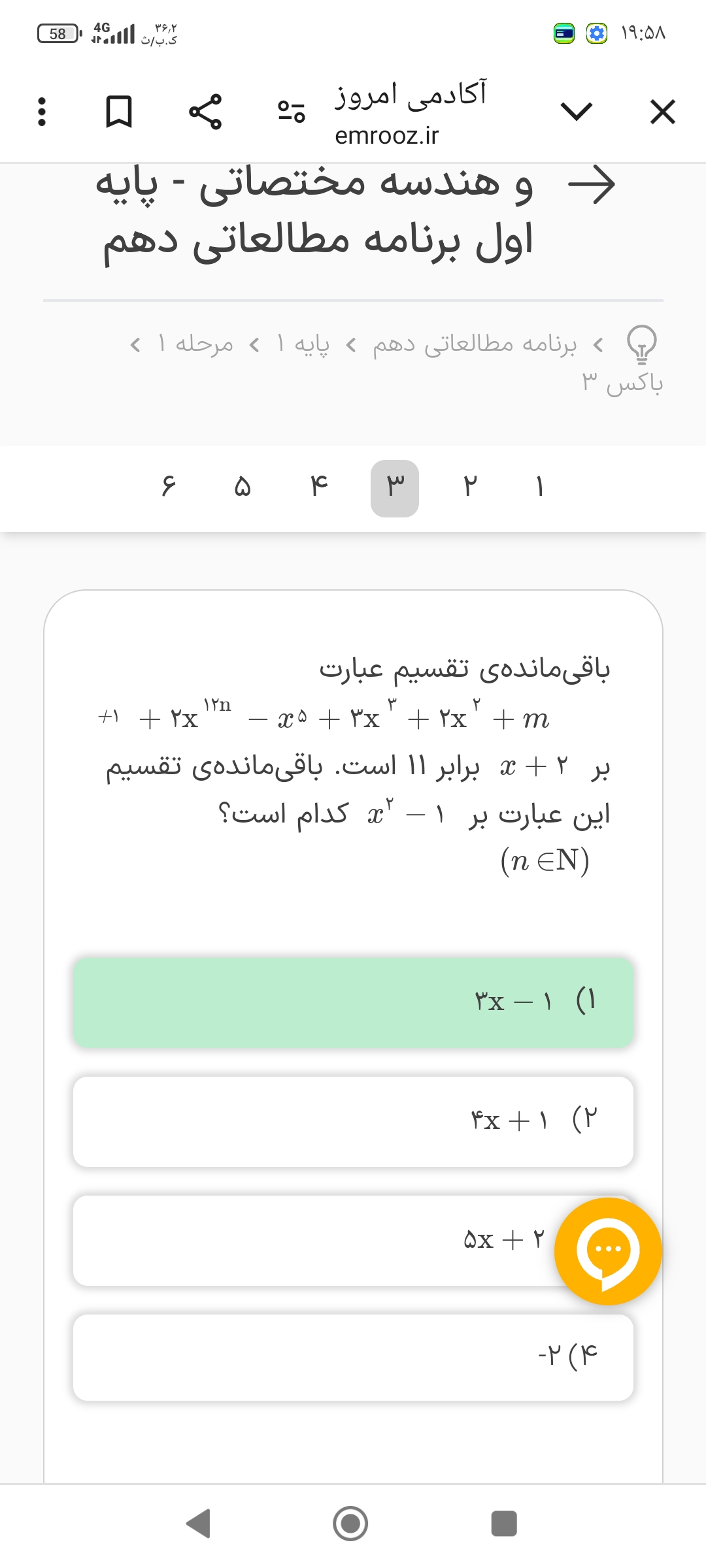Tap the system back button
The height and width of the screenshot is (1568, 706).
point(199,1524)
